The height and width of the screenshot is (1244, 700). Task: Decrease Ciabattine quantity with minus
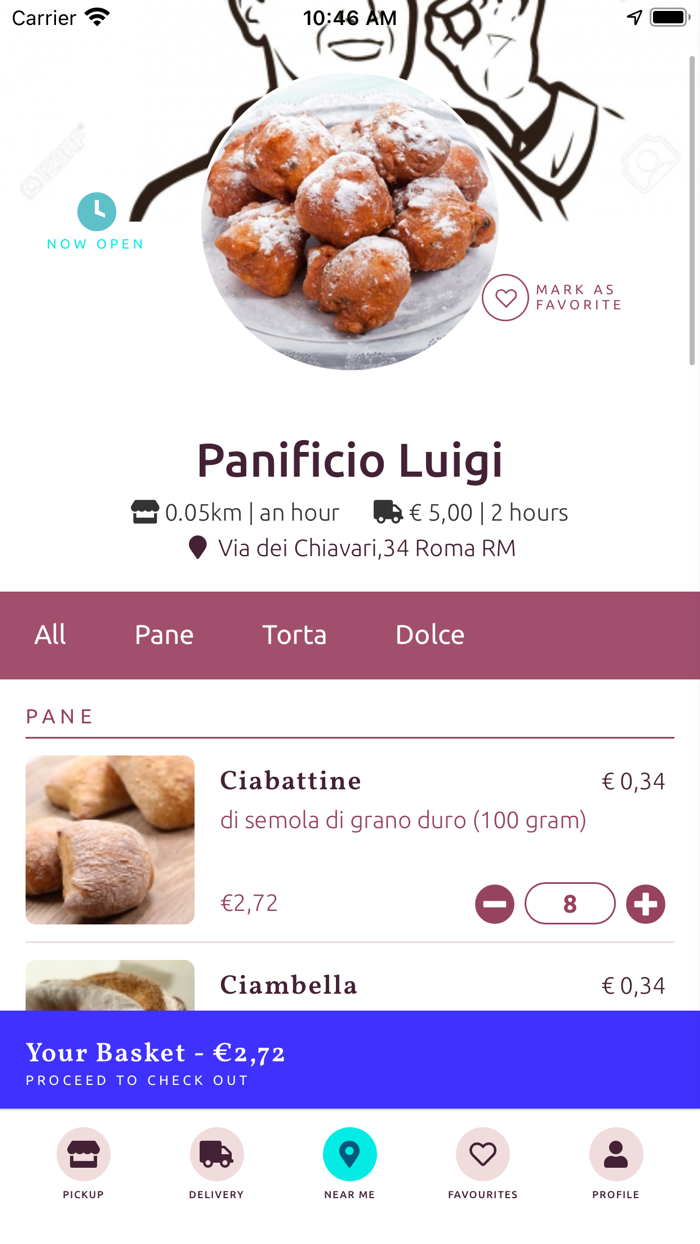[x=494, y=904]
